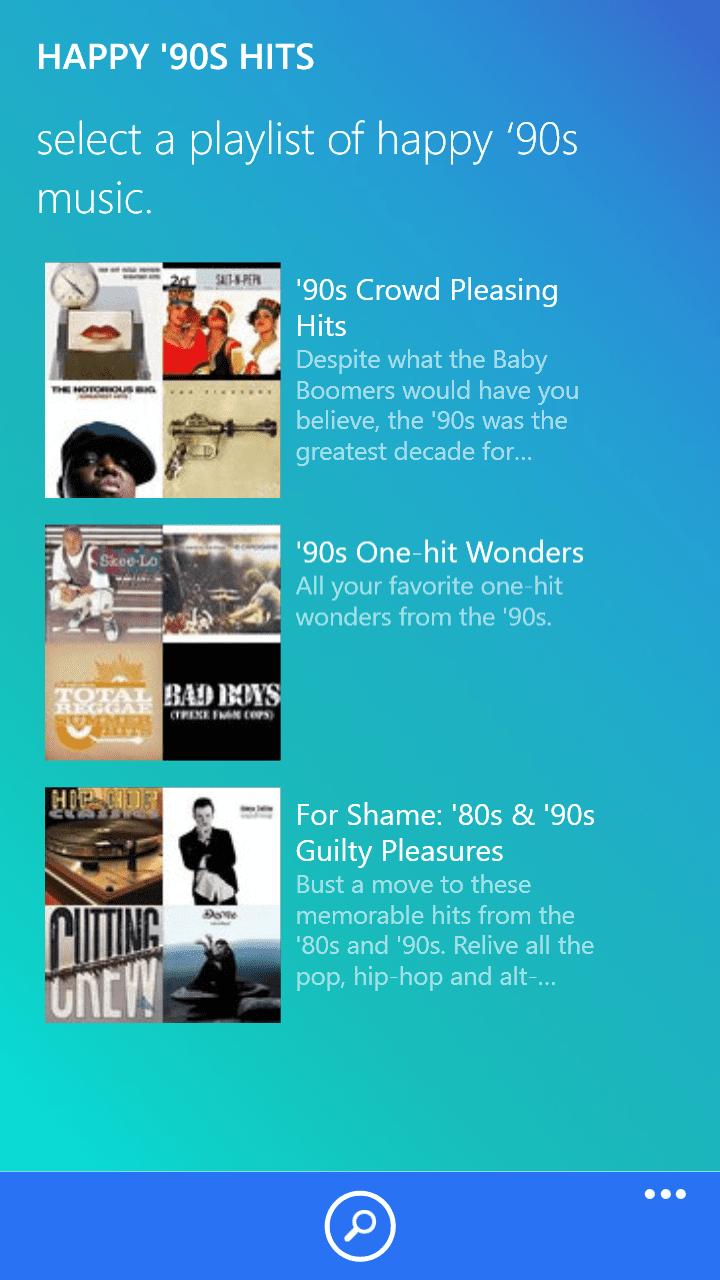Choose For Shame: '80s & '90s Guilty Pleasures
This screenshot has height=1280, width=720.
coord(445,832)
